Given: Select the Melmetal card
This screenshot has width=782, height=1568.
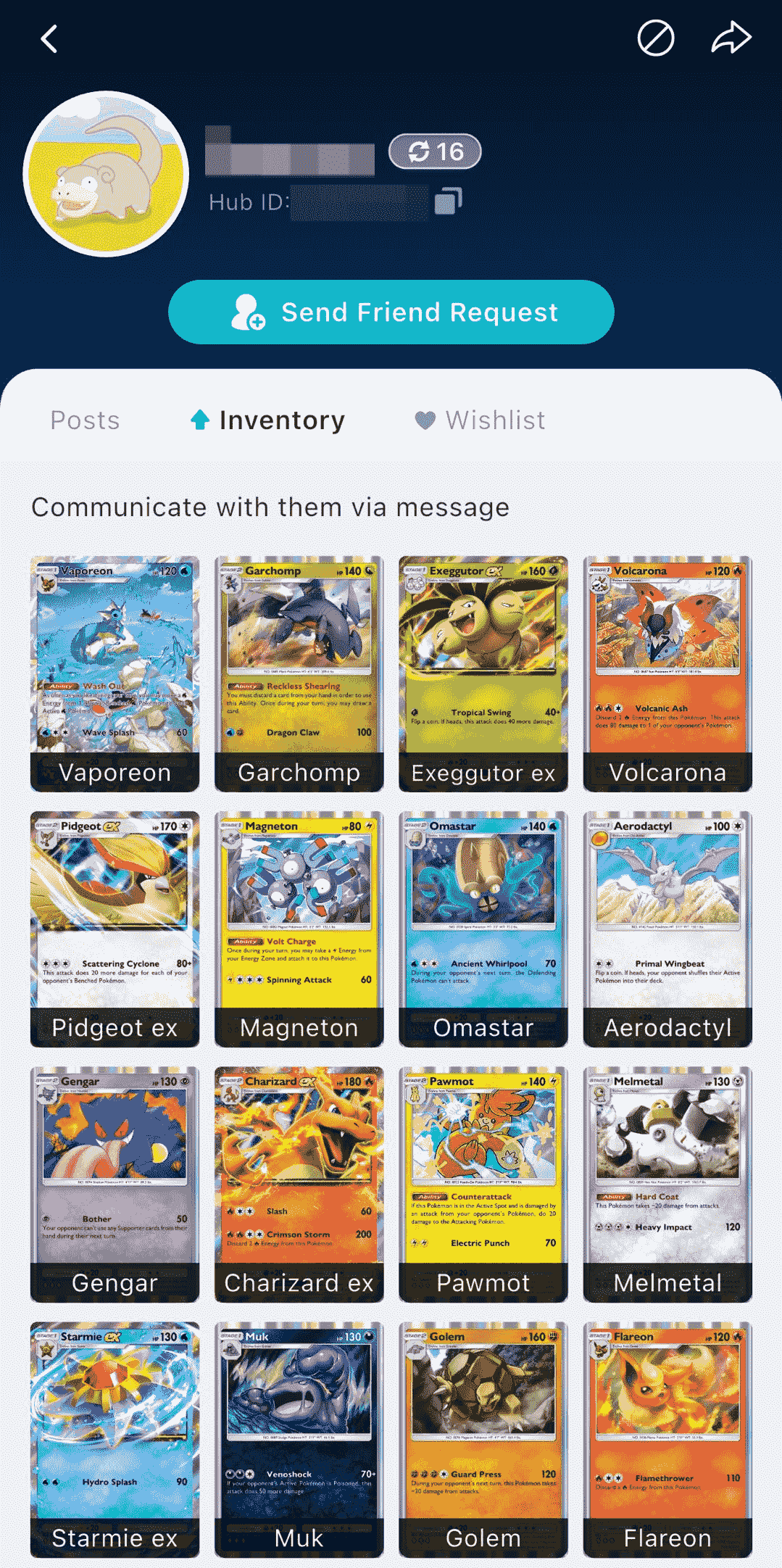Looking at the screenshot, I should click(667, 1184).
